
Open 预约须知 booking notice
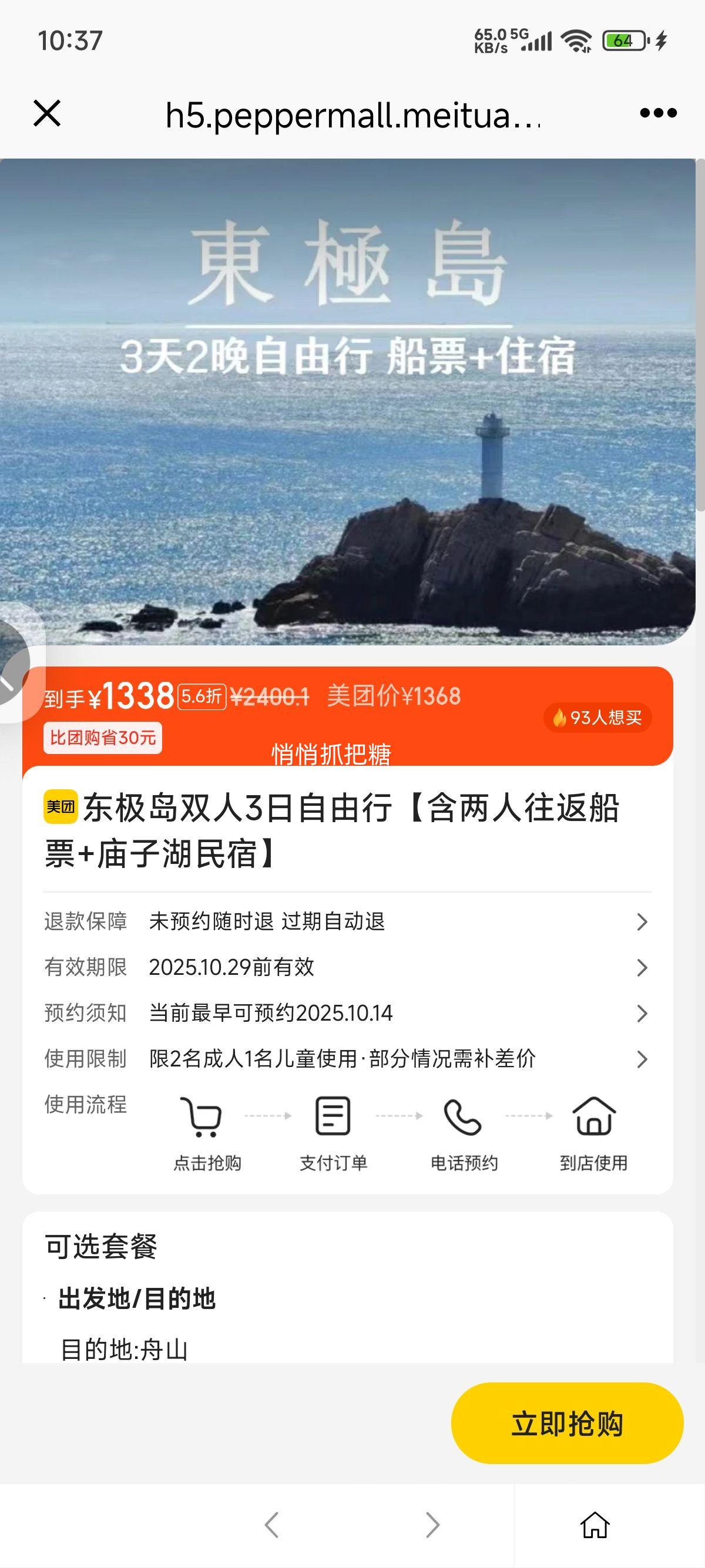[347, 1013]
